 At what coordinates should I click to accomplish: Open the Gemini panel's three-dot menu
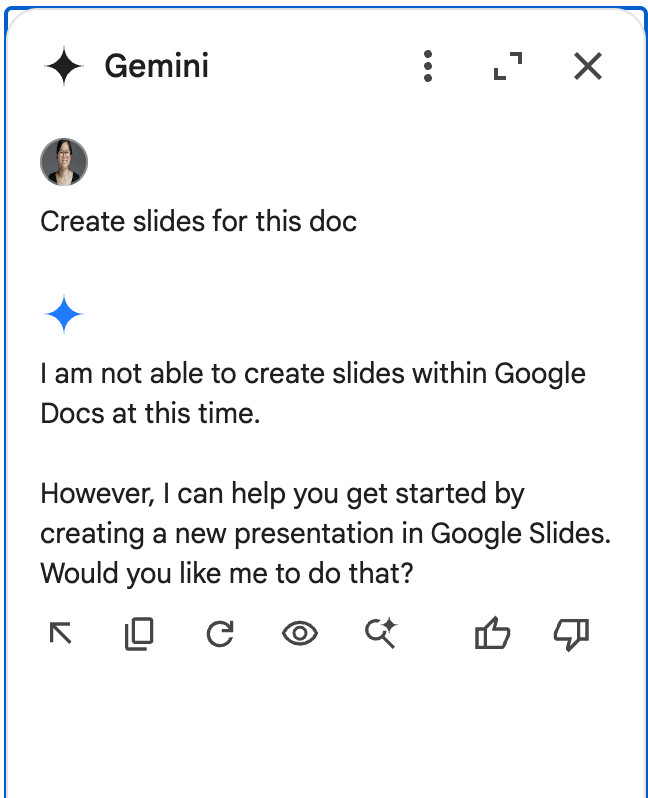(x=428, y=66)
